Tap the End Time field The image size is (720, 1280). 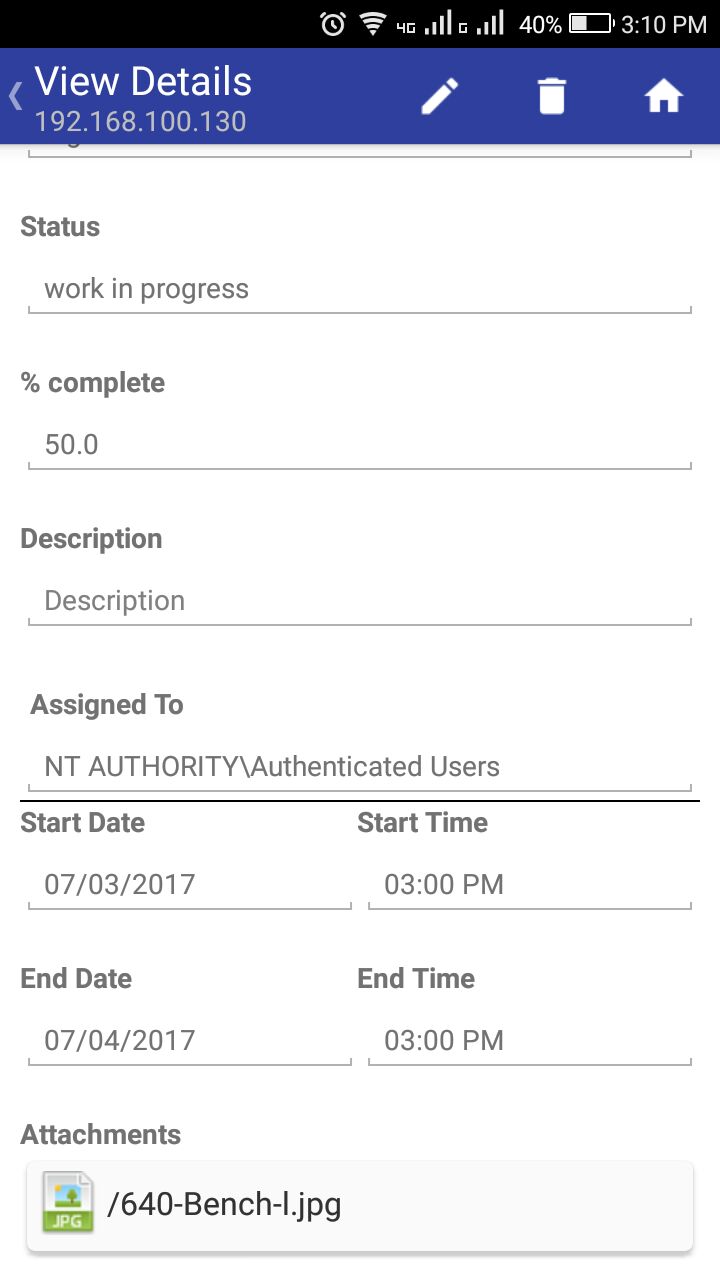point(530,1042)
